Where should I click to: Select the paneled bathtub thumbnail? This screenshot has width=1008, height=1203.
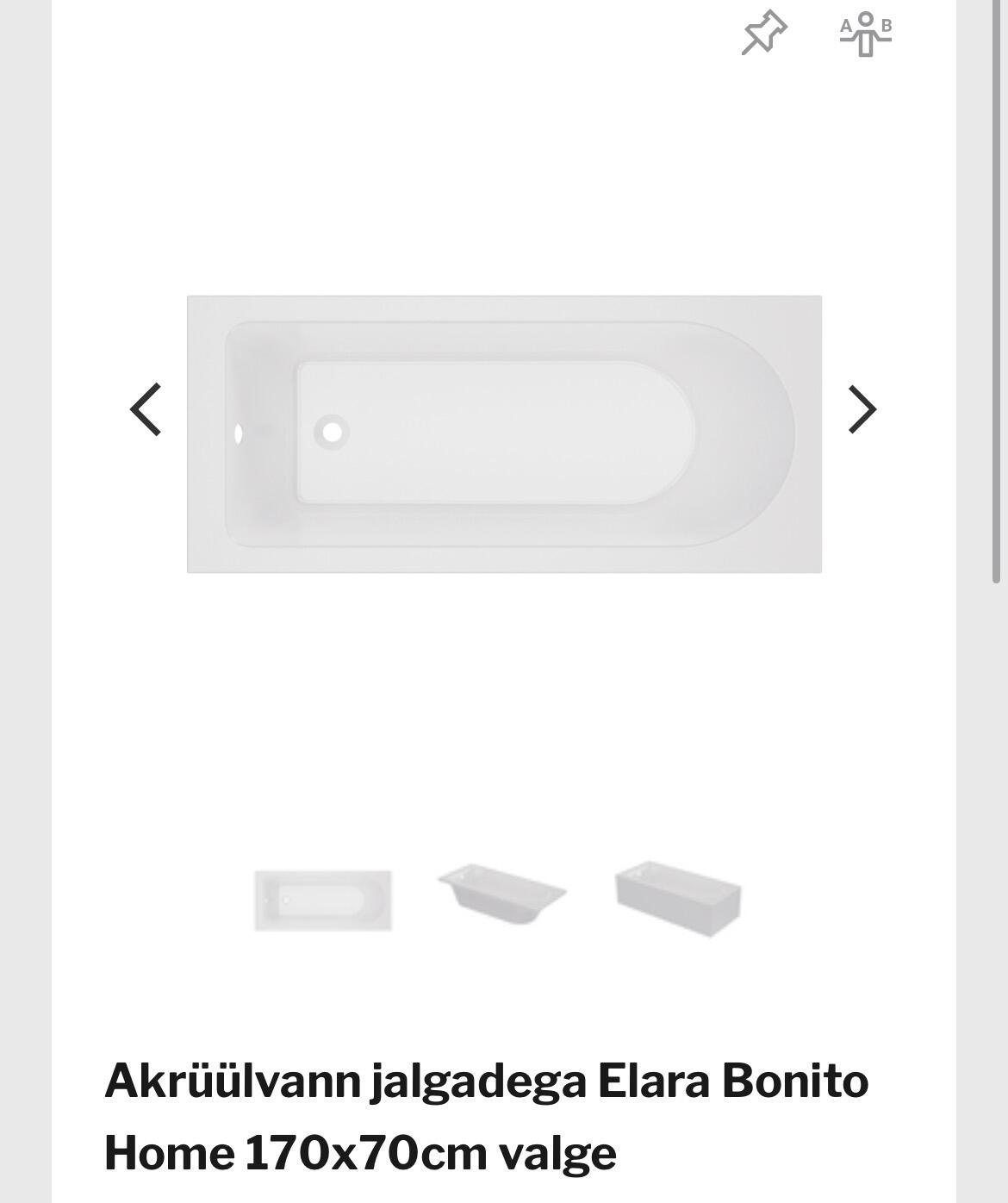coord(679,898)
